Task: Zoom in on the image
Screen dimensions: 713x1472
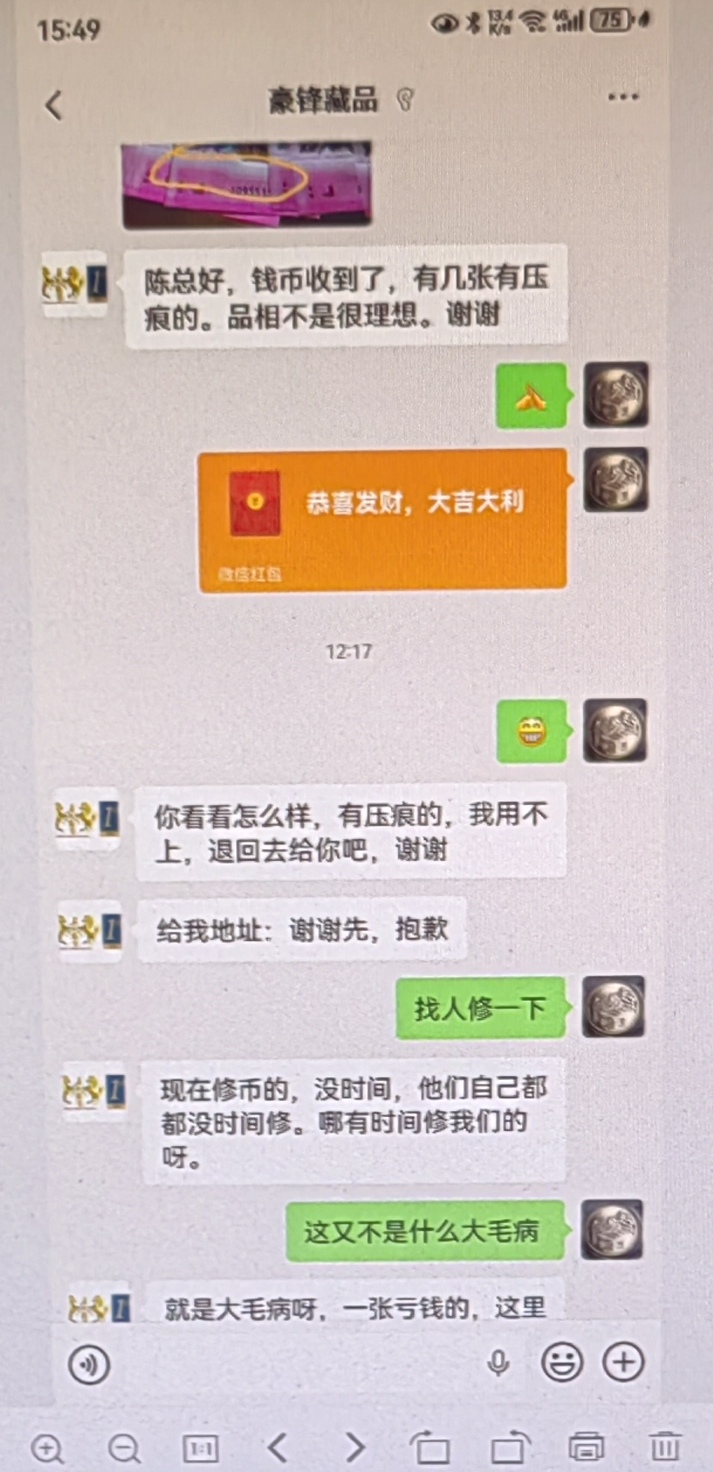Action: pyautogui.click(x=47, y=1447)
